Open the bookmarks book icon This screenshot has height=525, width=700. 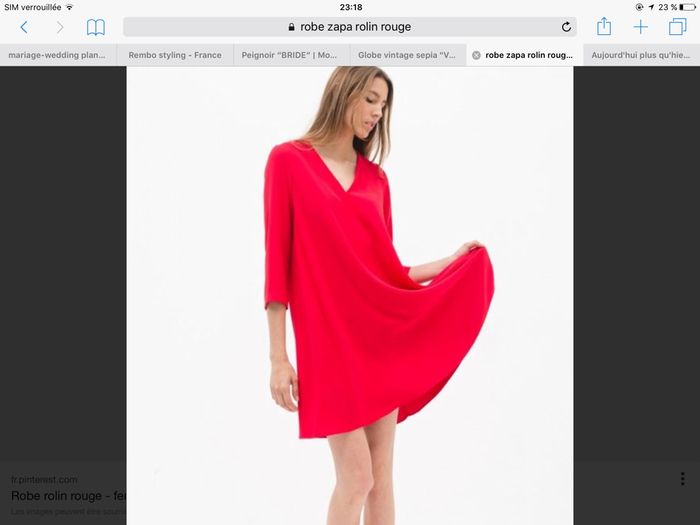(x=95, y=27)
